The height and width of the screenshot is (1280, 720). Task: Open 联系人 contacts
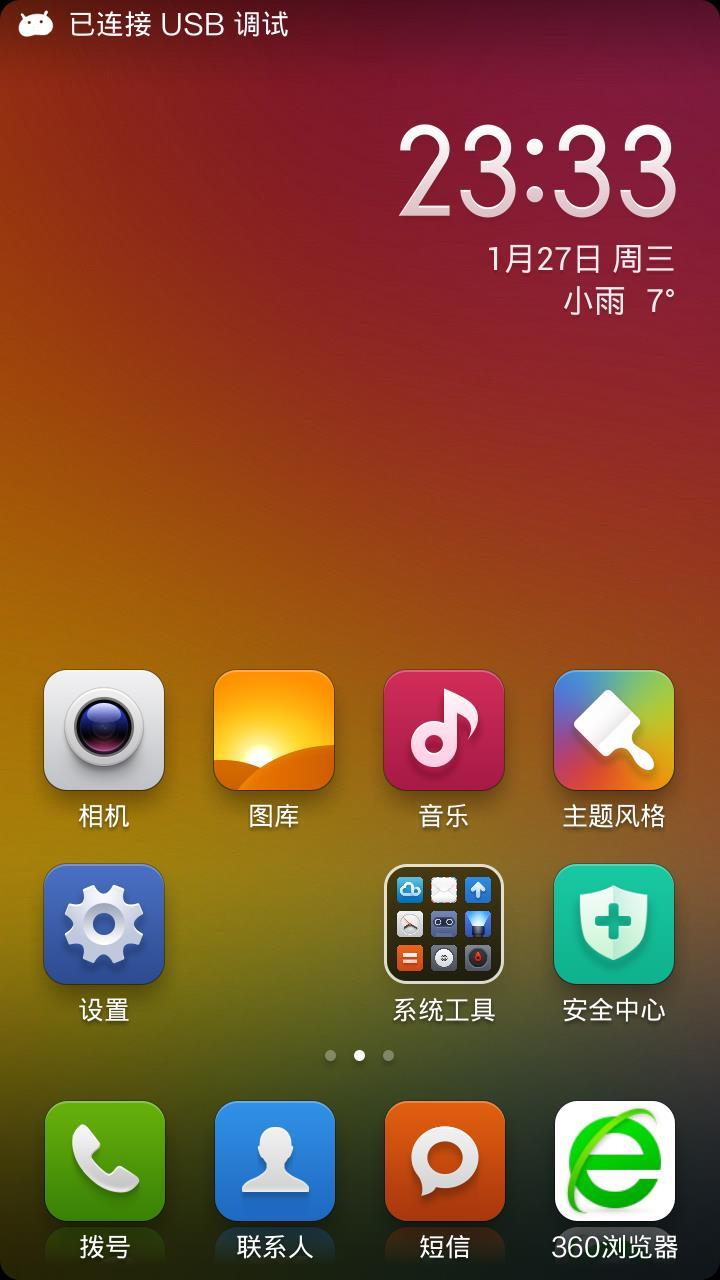click(275, 1161)
